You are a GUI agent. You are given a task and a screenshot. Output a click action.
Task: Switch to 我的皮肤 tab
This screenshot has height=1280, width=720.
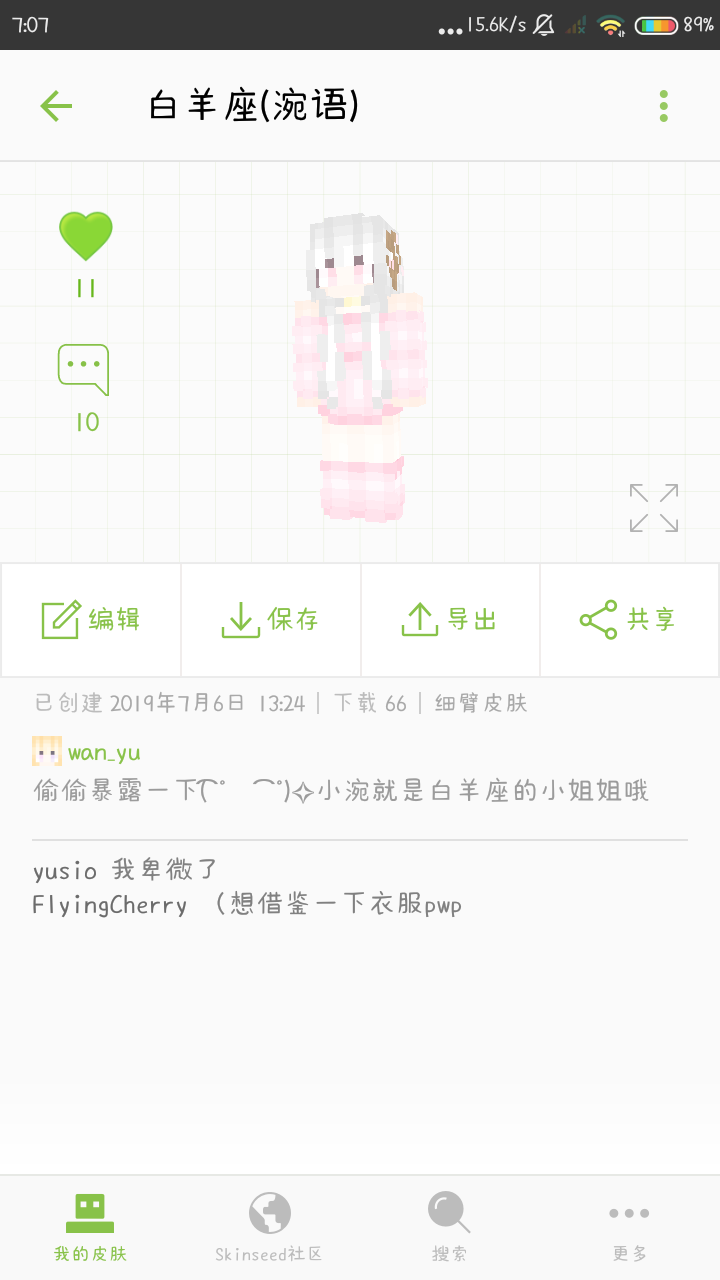90,1227
